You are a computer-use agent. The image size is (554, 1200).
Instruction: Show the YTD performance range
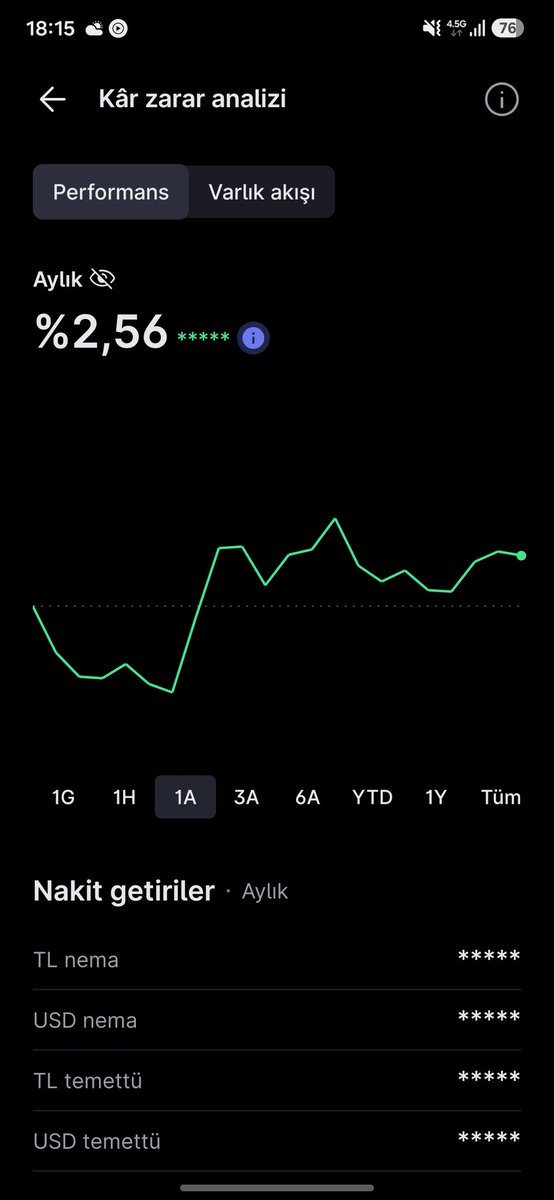coord(372,797)
